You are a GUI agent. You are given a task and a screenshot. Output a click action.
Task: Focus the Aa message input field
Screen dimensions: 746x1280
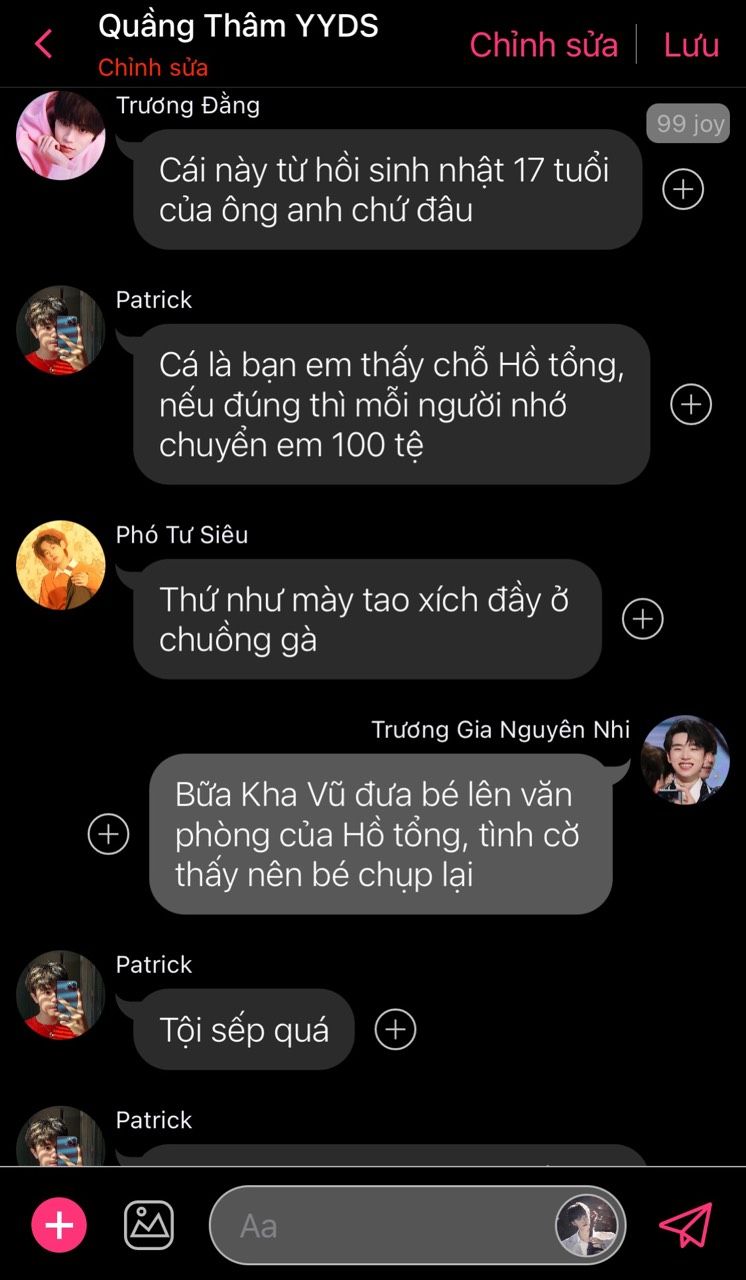tap(417, 1225)
